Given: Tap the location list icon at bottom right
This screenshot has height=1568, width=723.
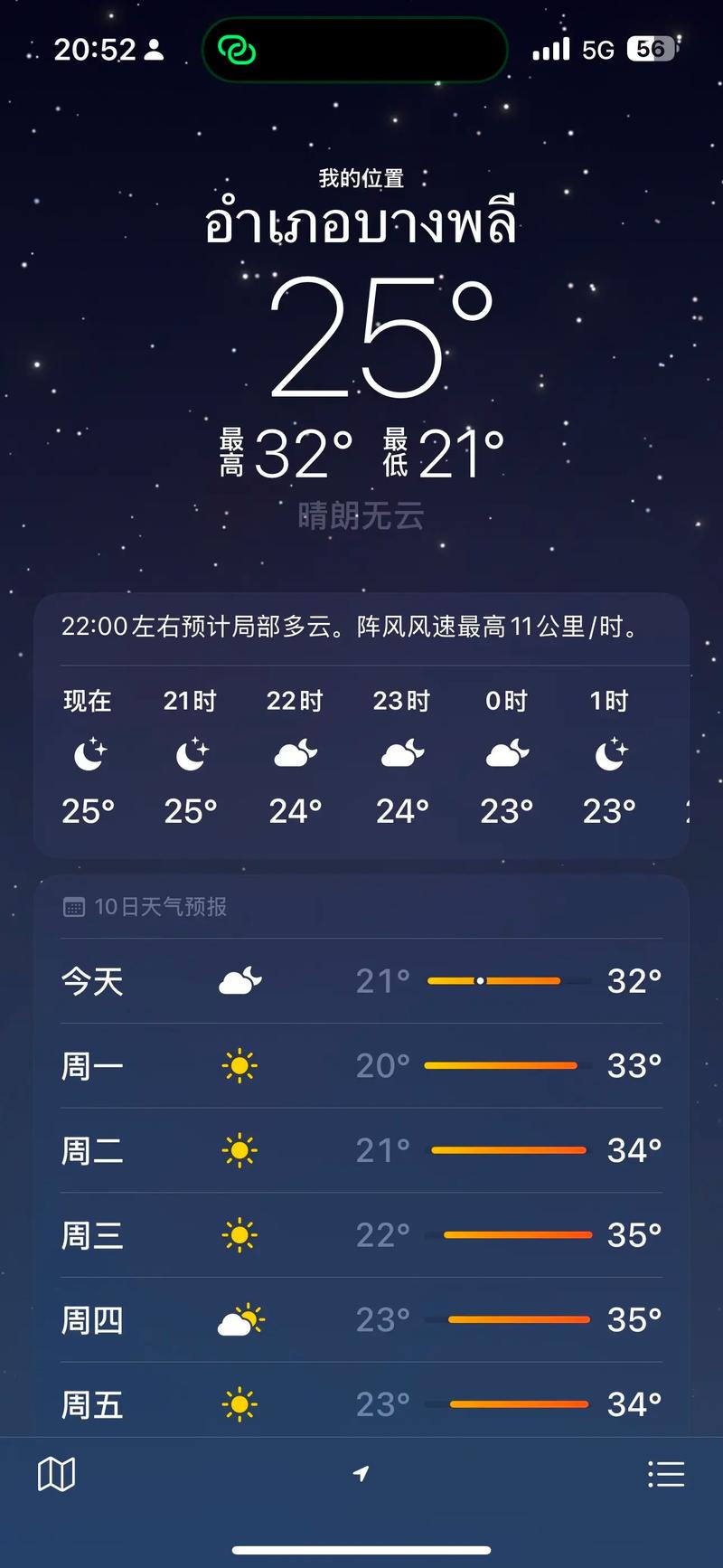Looking at the screenshot, I should click(667, 1474).
